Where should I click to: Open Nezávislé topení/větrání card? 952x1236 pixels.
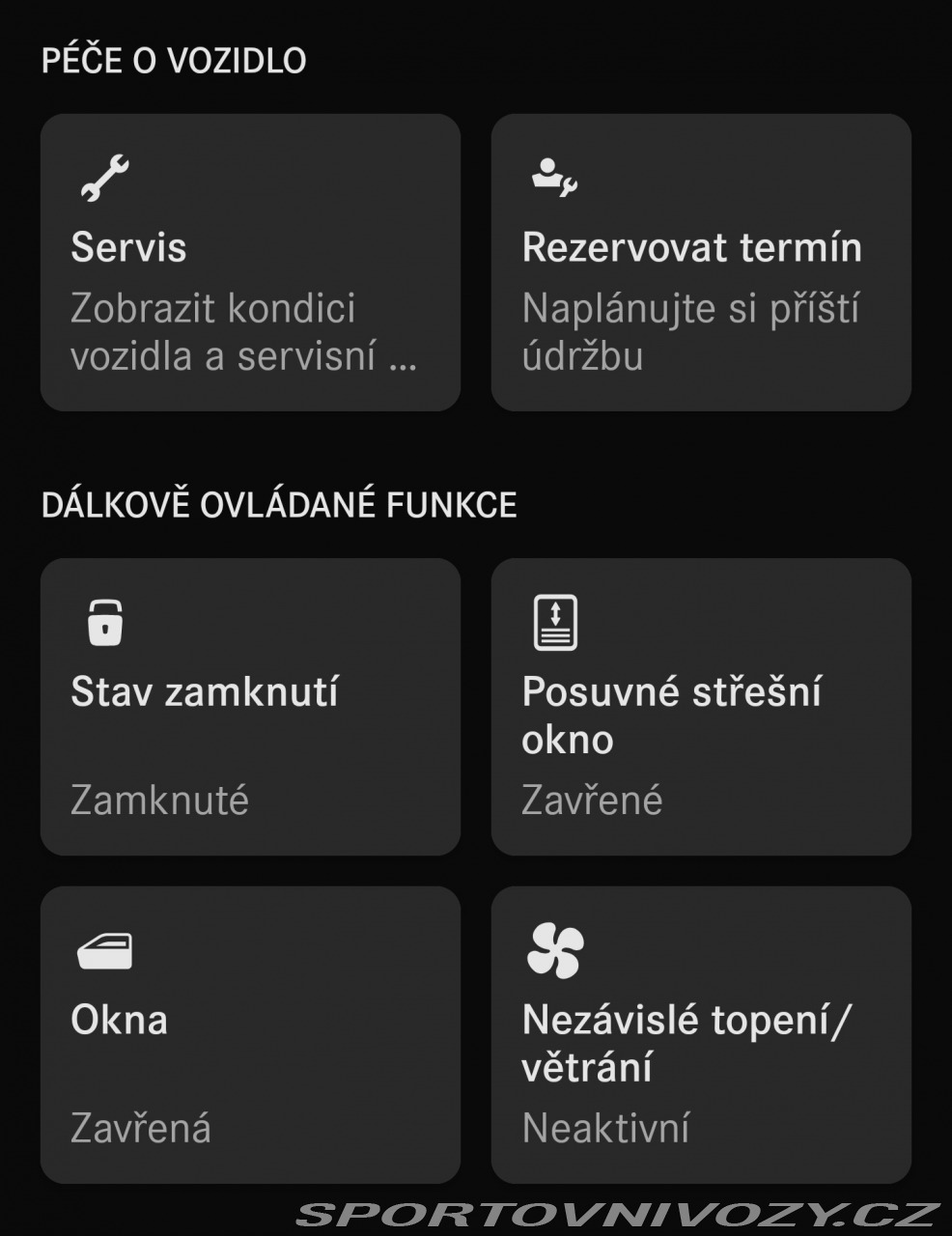coord(701,1035)
